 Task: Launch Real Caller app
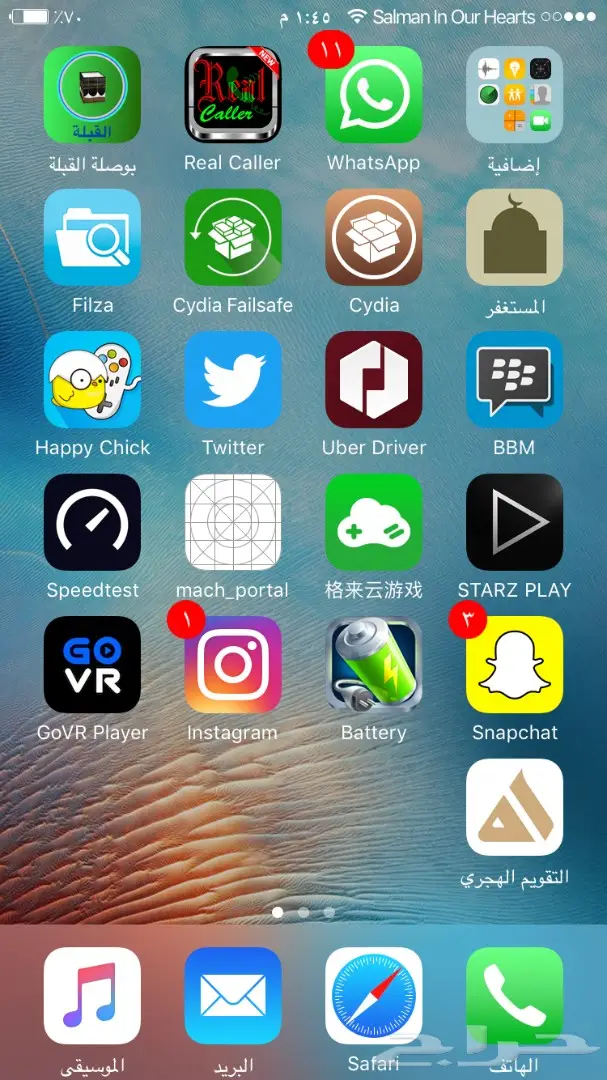click(232, 95)
